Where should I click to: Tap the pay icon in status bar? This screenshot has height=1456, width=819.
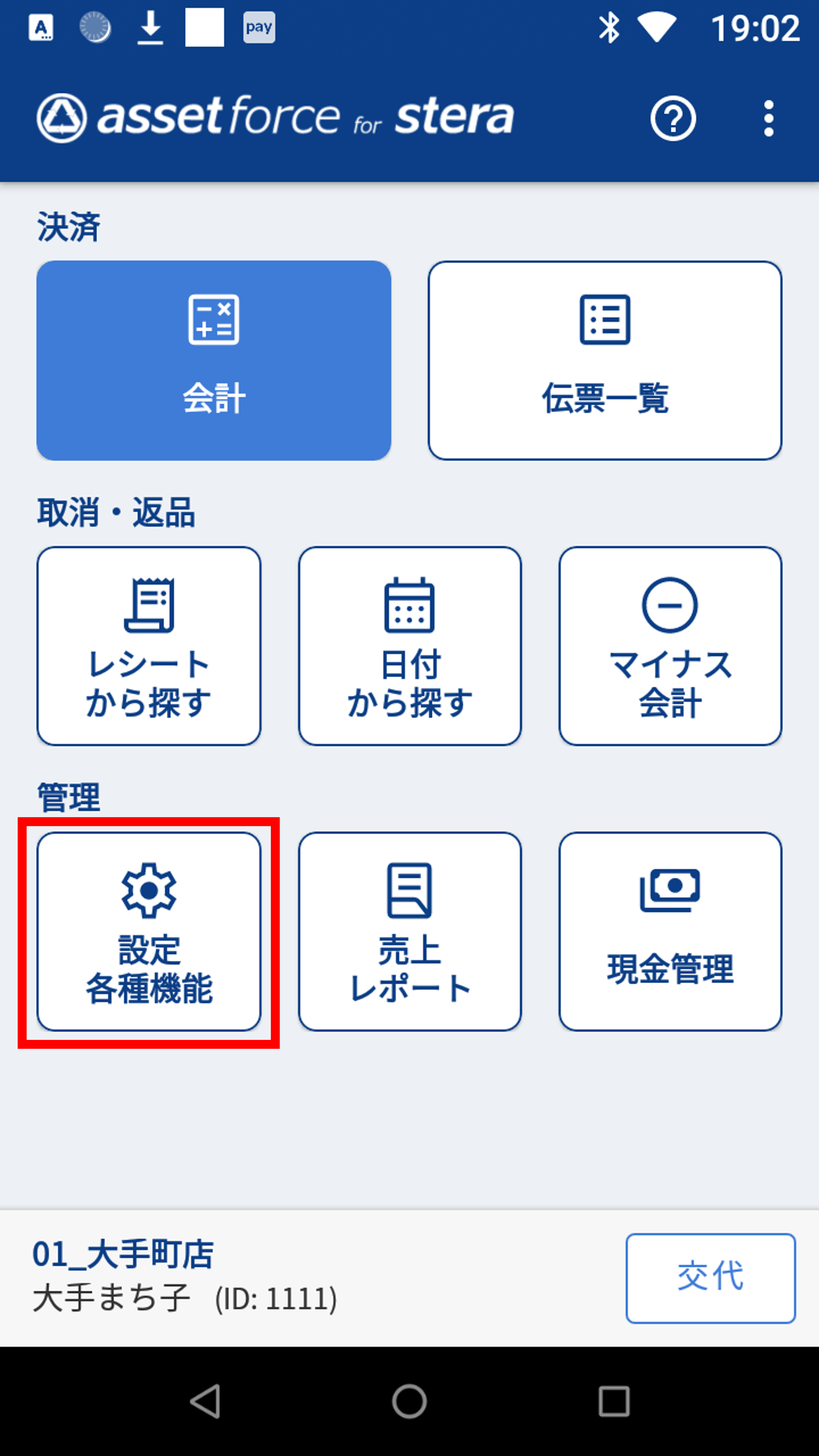click(258, 26)
